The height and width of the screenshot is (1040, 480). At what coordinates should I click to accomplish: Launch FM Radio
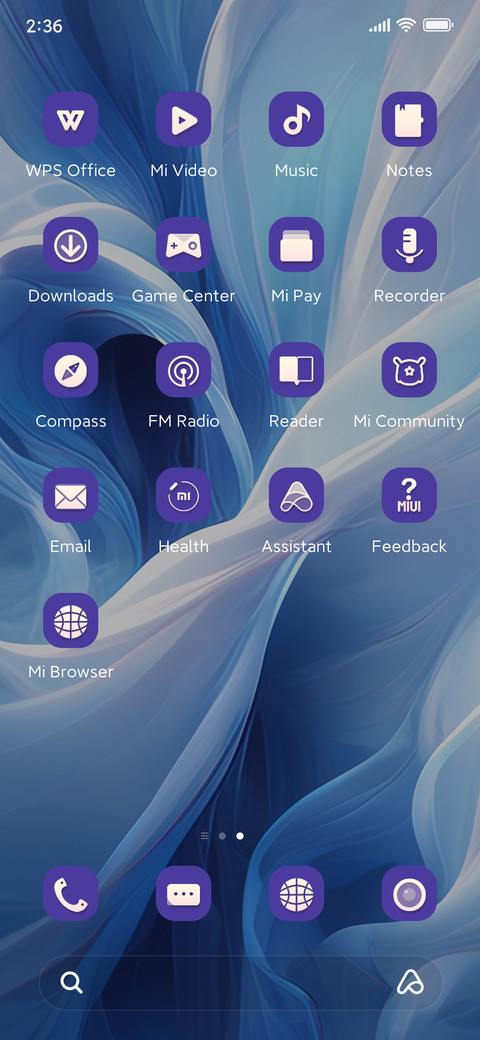point(184,370)
